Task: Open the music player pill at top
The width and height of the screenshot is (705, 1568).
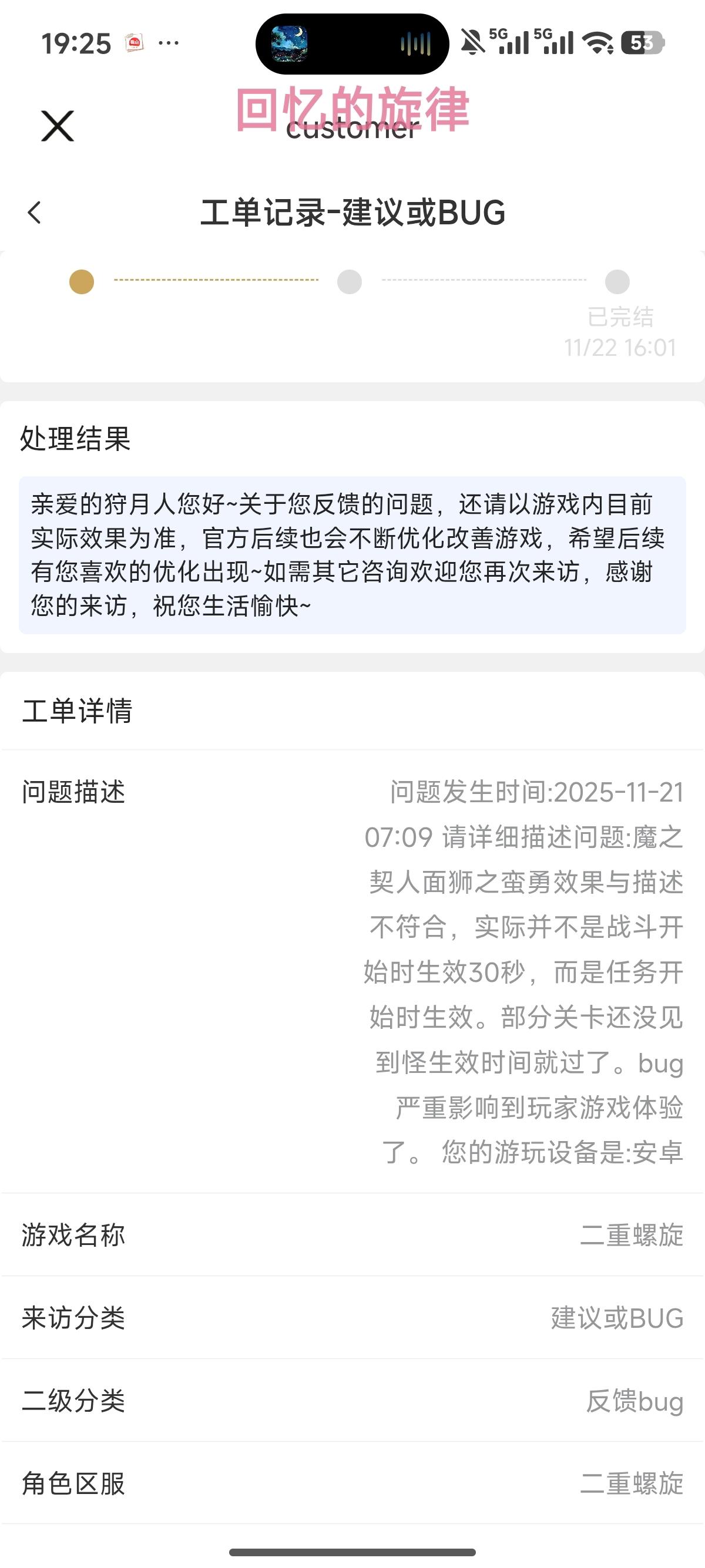Action: pos(352,44)
